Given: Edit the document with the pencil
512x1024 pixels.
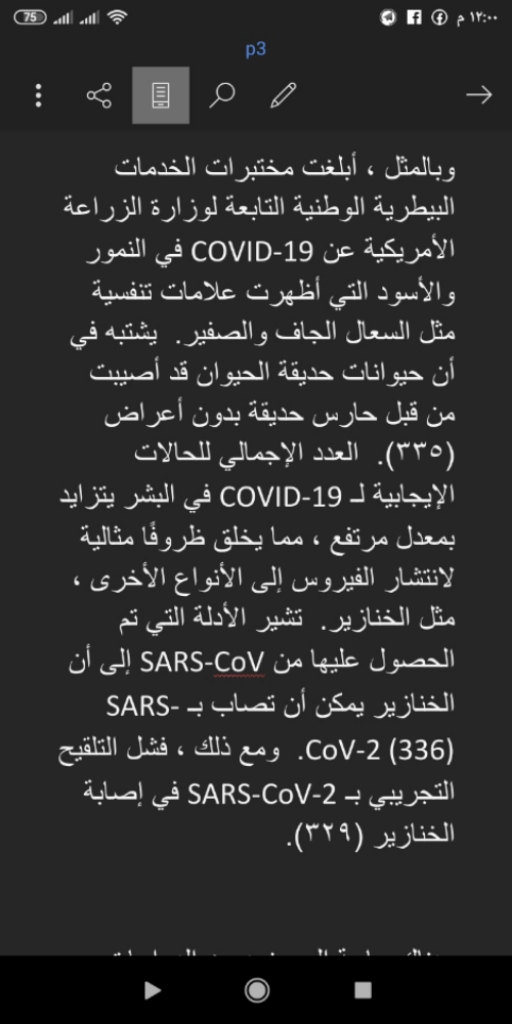Looking at the screenshot, I should [283, 95].
